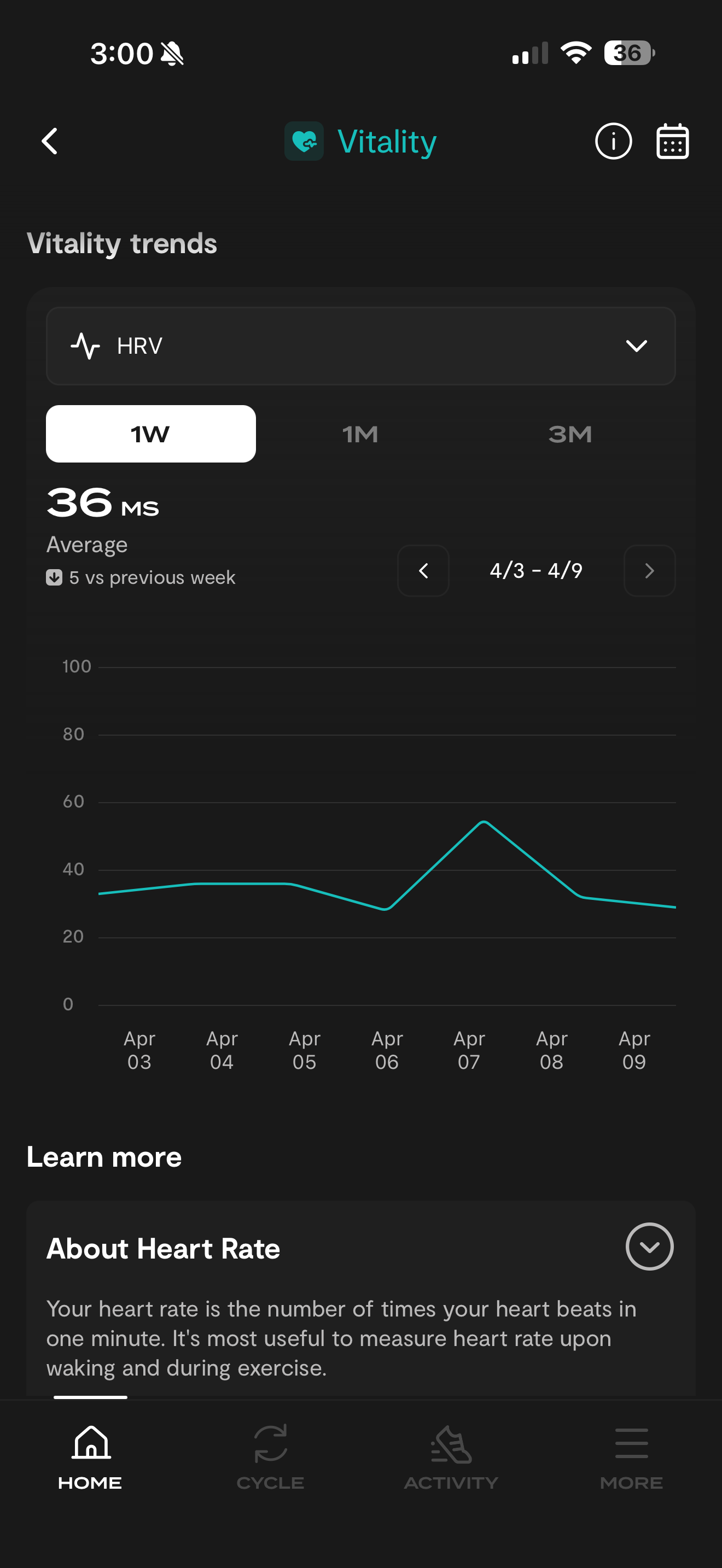Open the HRV metric dropdown
The height and width of the screenshot is (1568, 722).
click(x=360, y=346)
